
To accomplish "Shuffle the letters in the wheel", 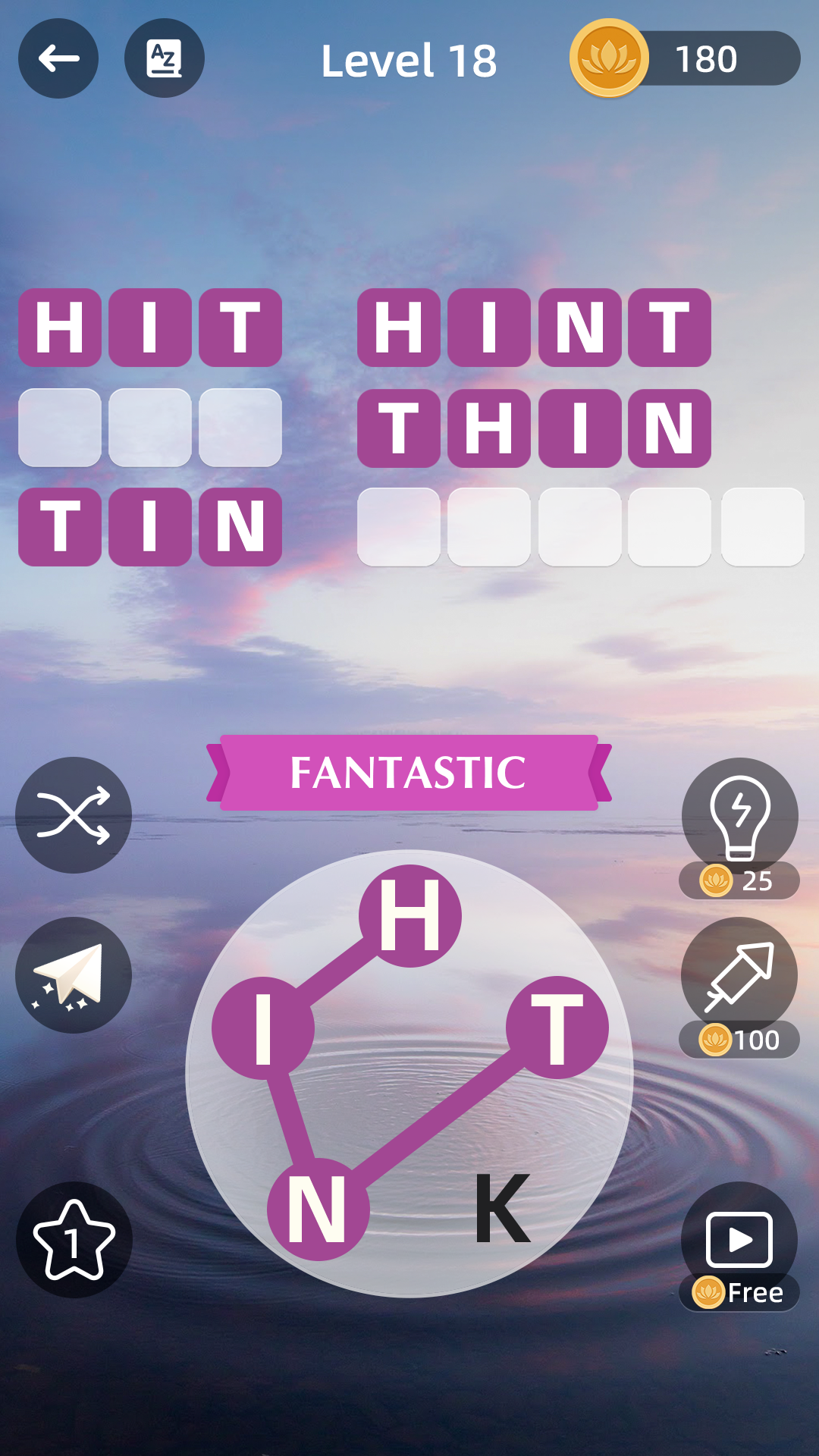I will 74,815.
